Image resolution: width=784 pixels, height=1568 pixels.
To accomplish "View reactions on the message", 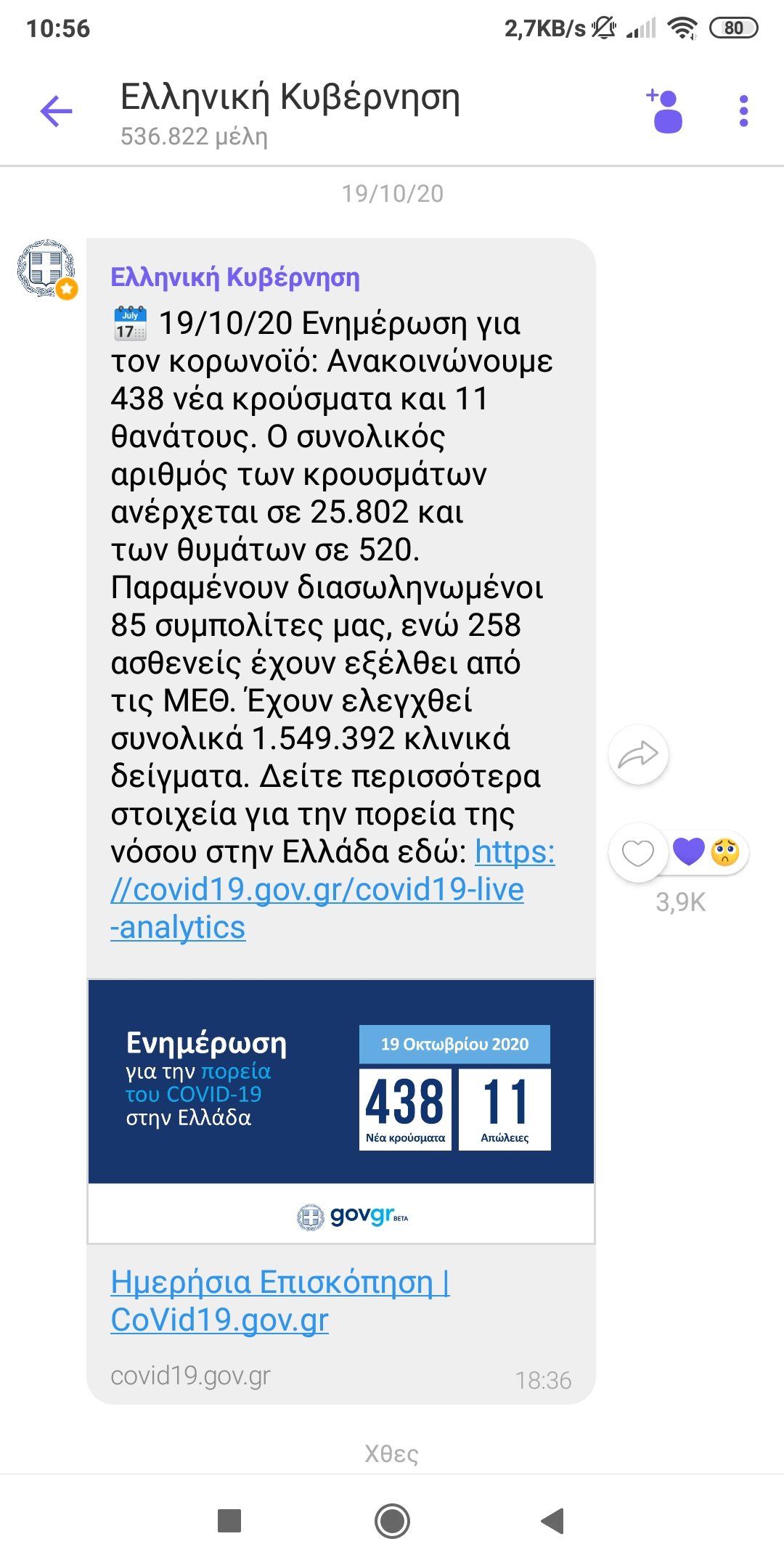I will [708, 852].
